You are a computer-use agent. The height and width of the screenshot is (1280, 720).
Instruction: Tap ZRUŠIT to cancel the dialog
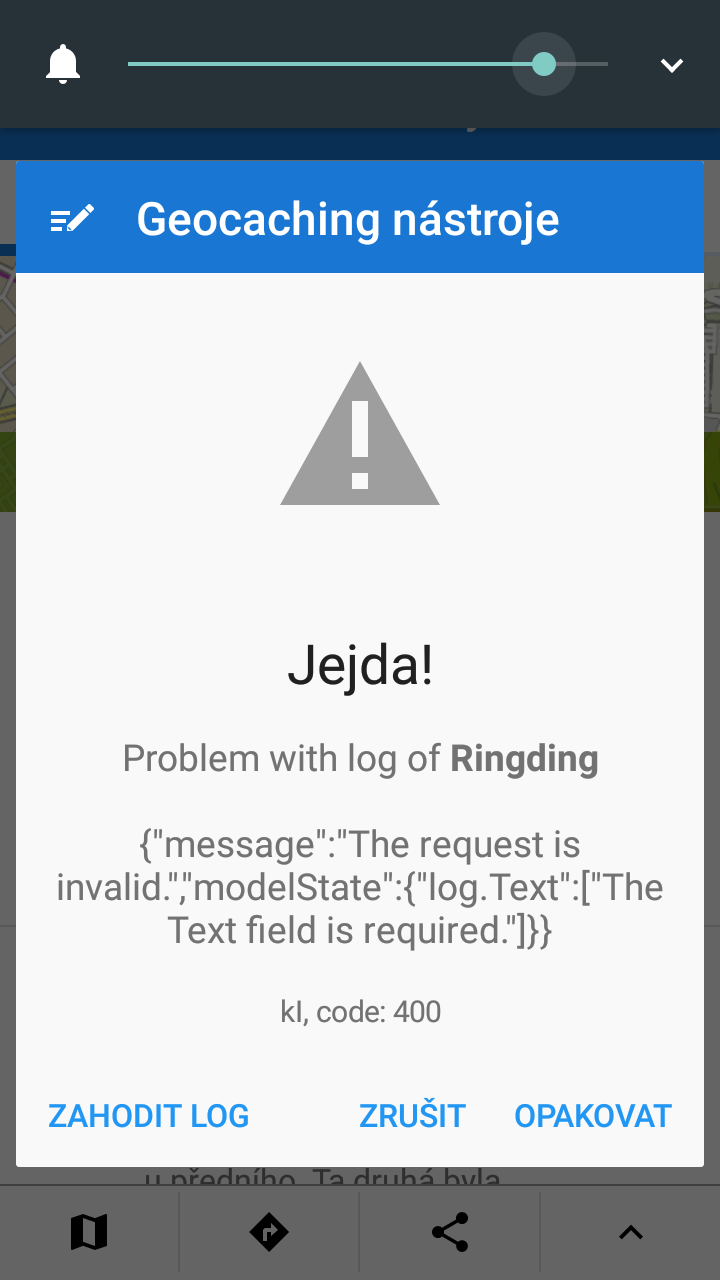(x=412, y=1116)
